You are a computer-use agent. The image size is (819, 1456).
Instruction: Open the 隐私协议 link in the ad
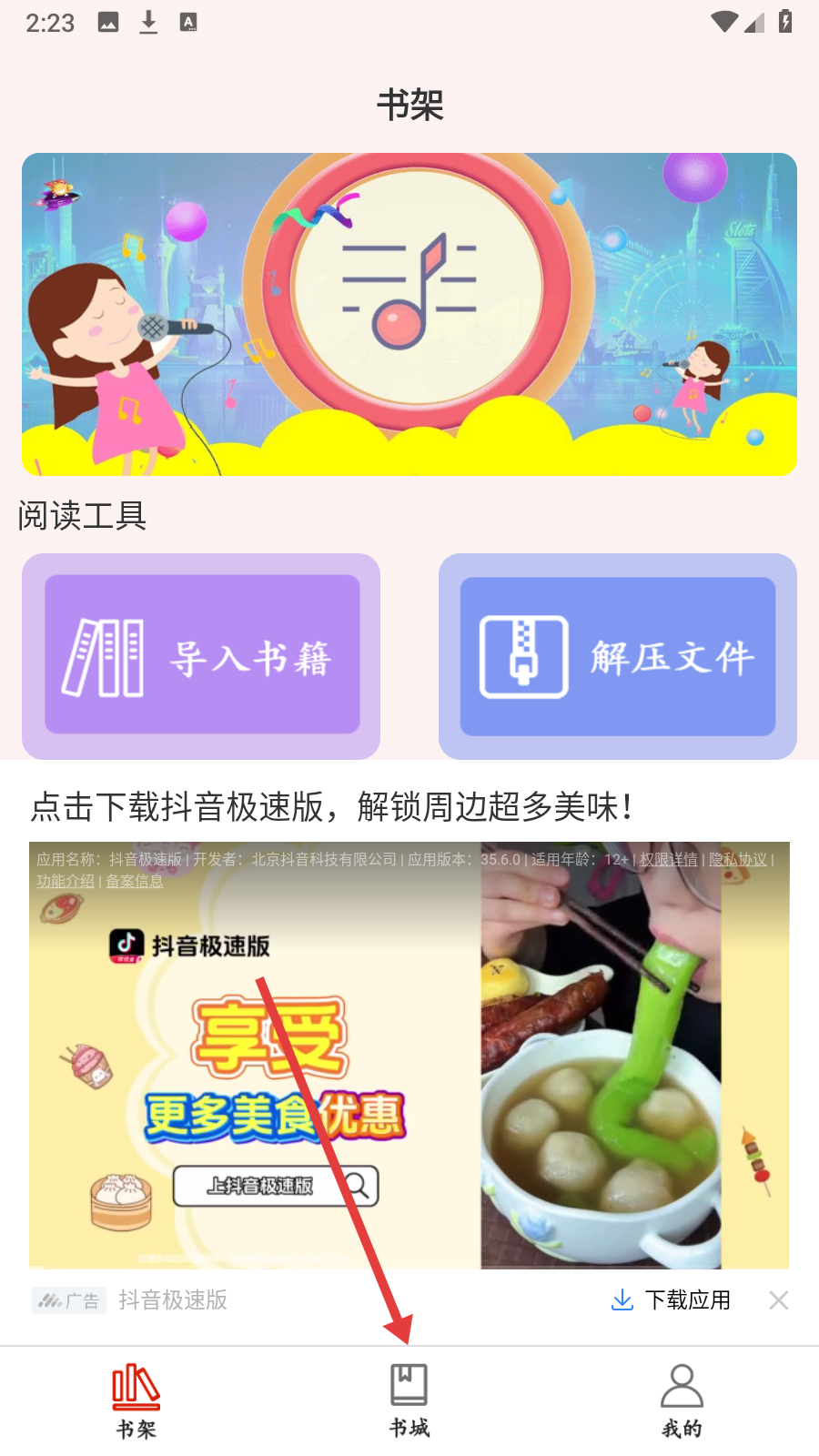[x=738, y=859]
